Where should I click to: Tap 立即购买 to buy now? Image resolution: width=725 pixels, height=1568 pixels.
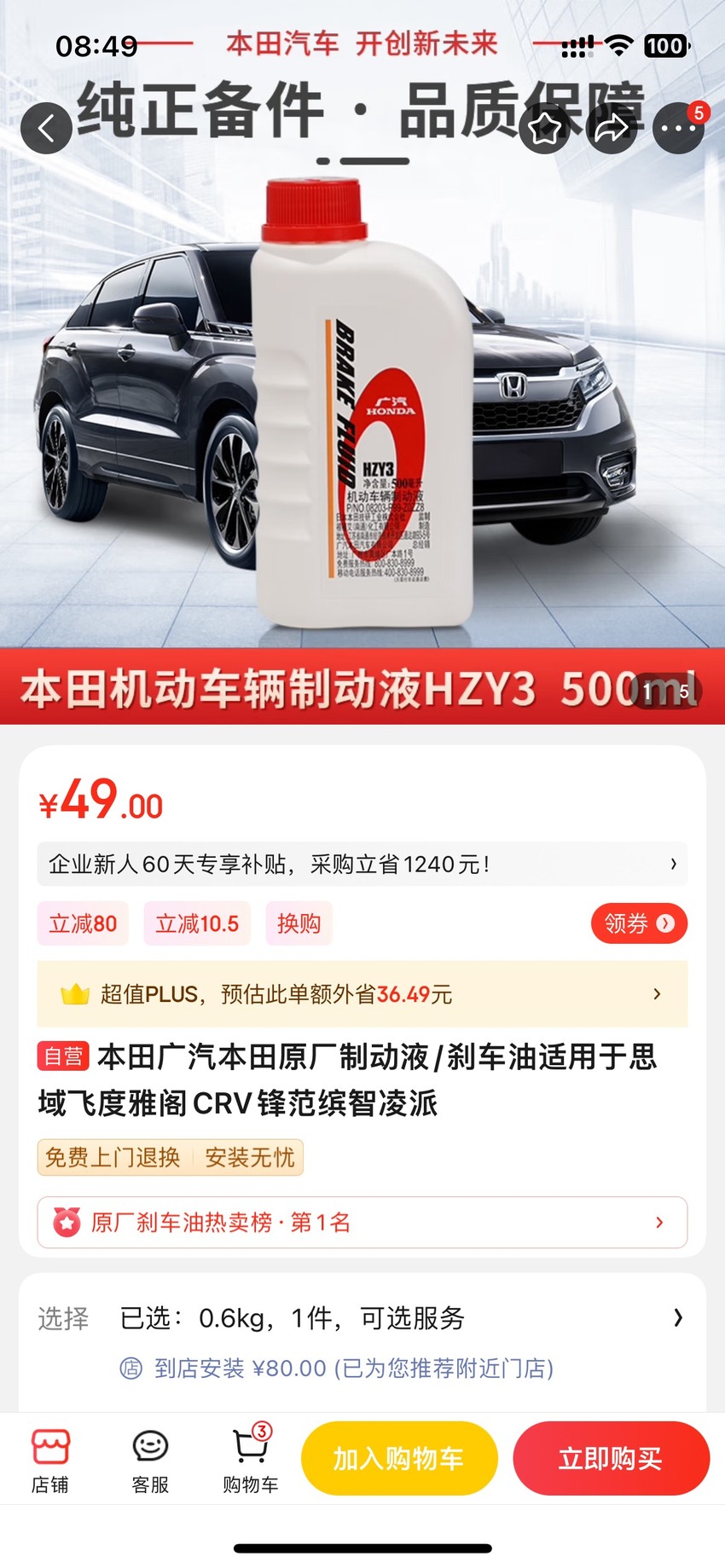pyautogui.click(x=611, y=1459)
